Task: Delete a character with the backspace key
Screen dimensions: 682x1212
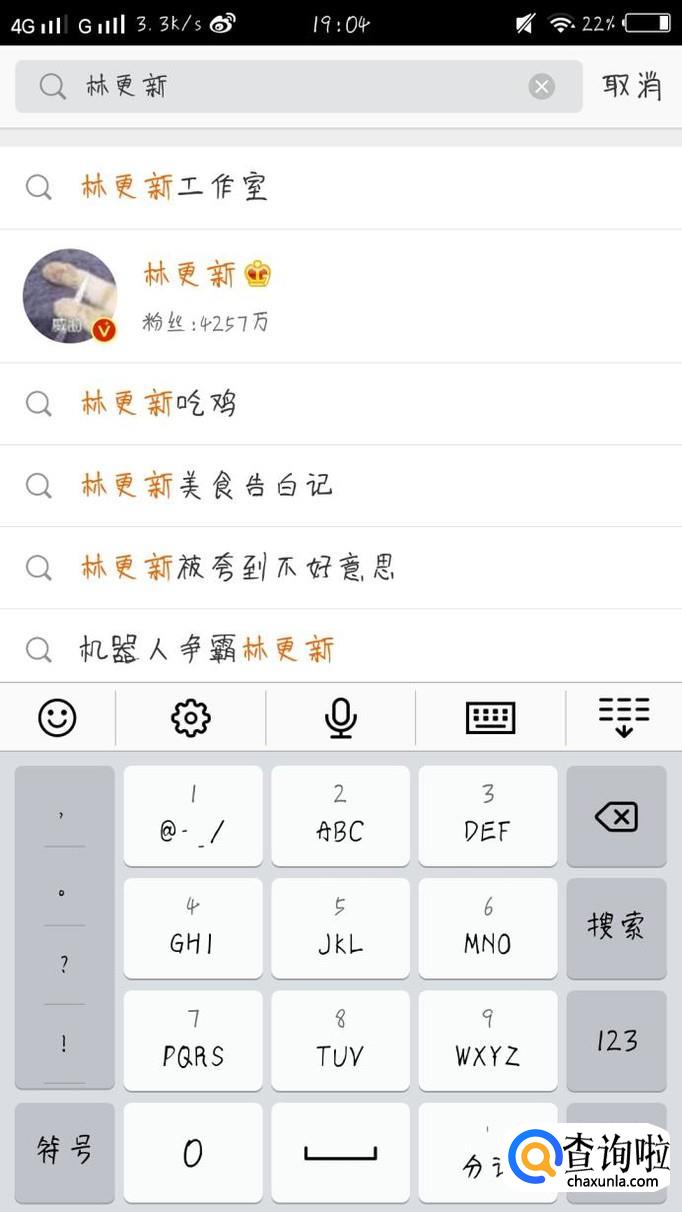Action: pos(616,817)
